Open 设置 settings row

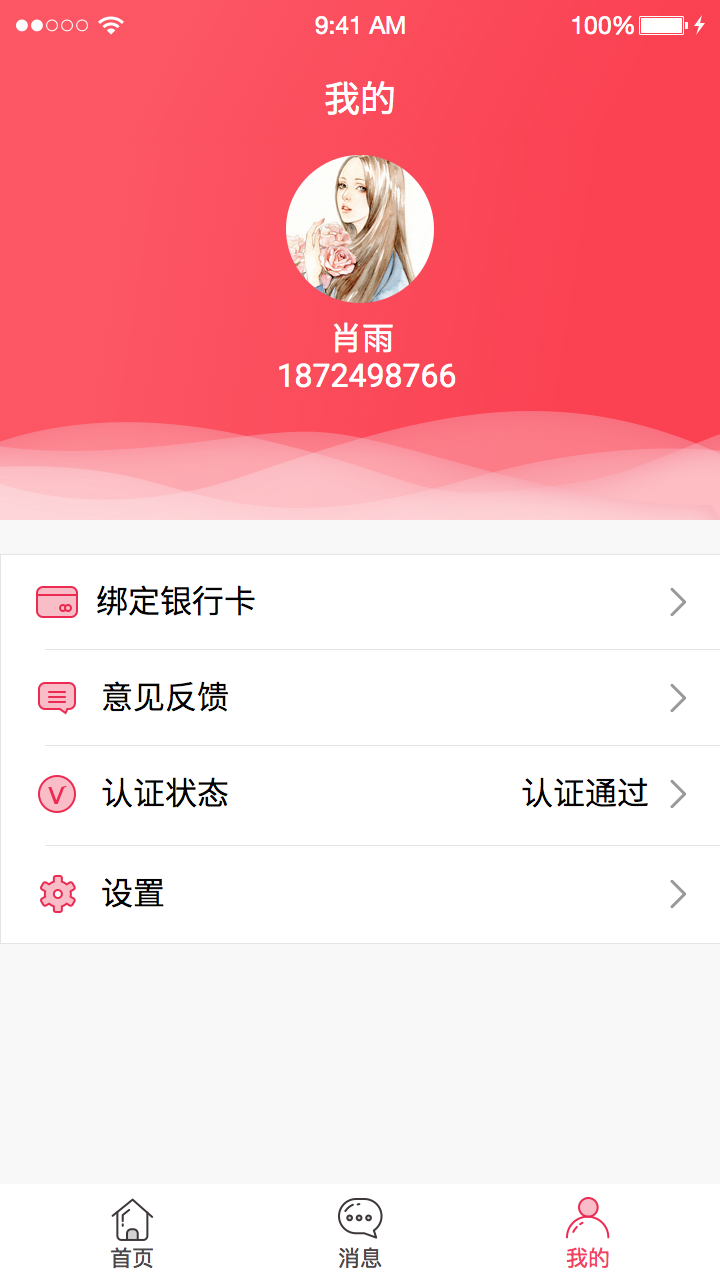click(x=360, y=893)
